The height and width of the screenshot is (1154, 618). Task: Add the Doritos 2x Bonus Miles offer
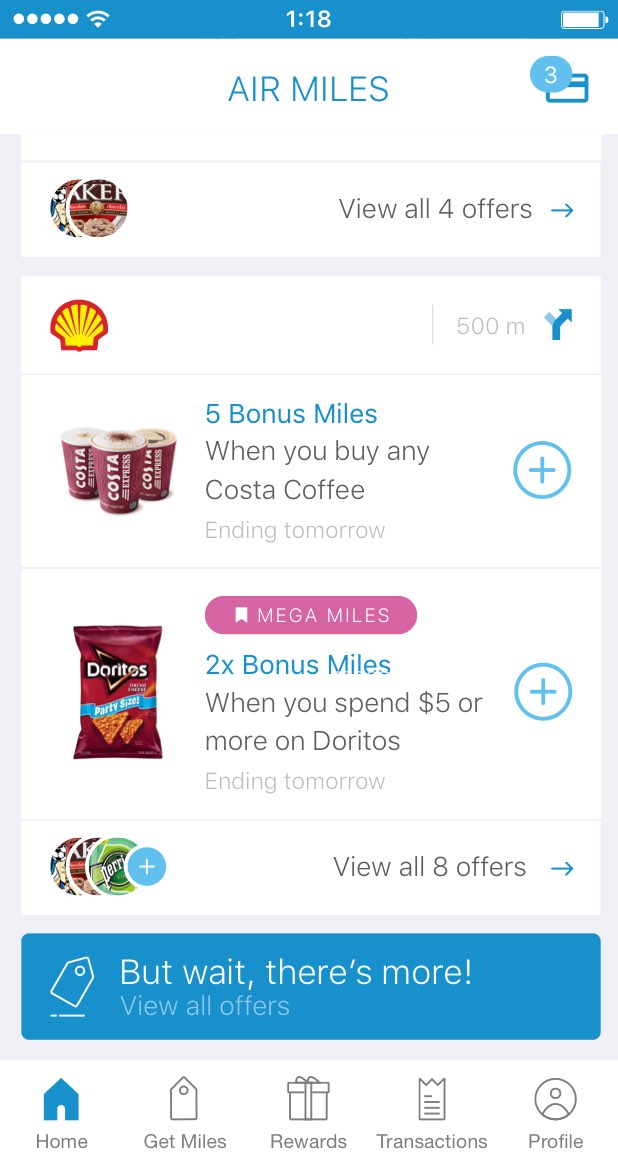542,692
